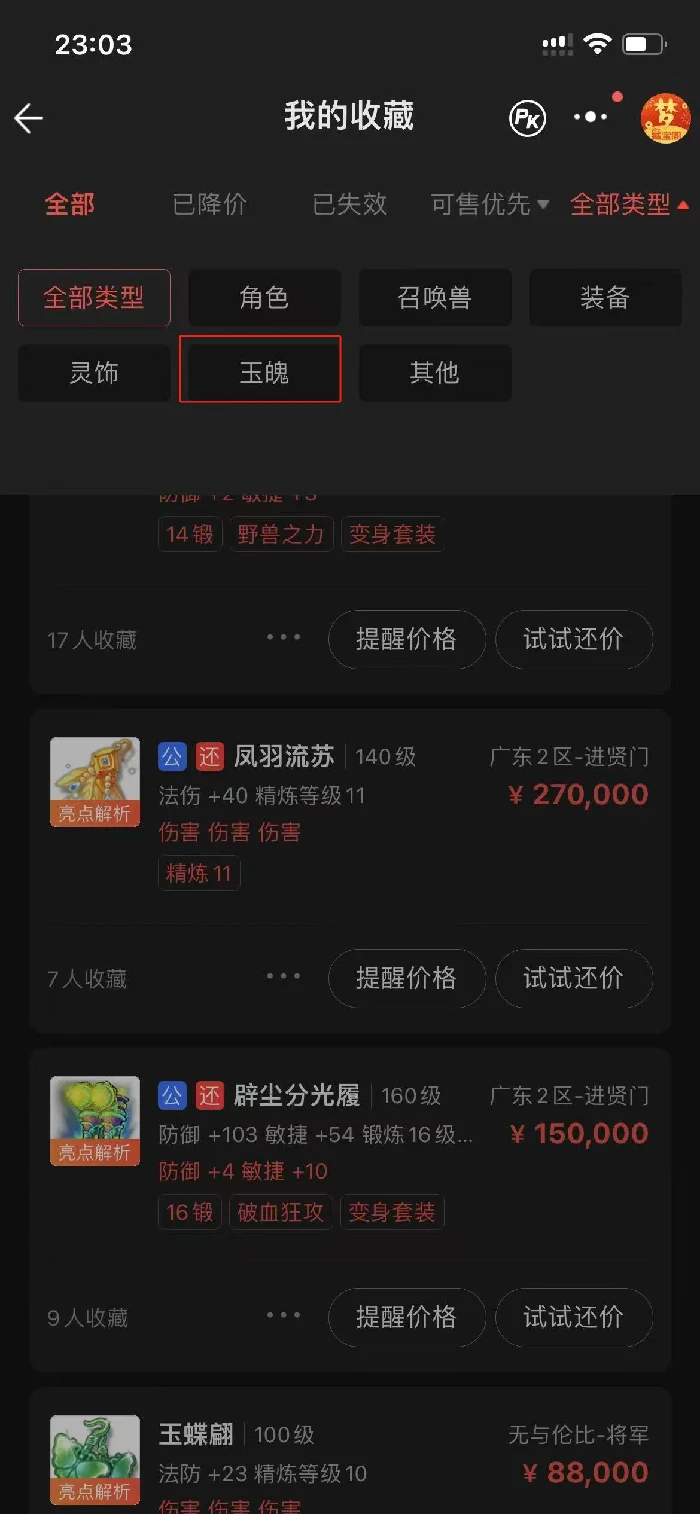
Task: Filter by 其他
Action: tap(435, 373)
